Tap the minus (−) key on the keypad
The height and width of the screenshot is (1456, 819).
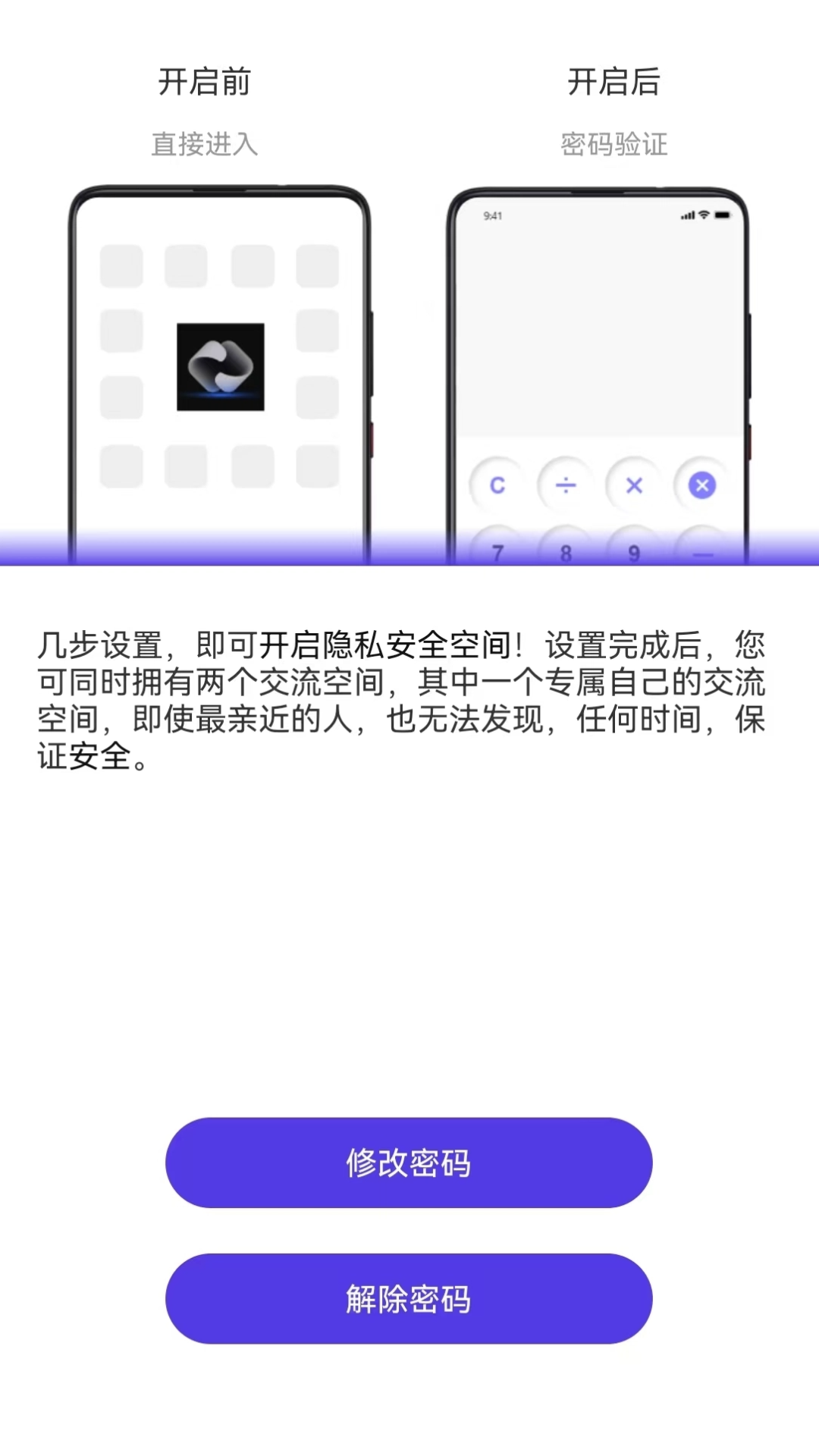click(701, 554)
